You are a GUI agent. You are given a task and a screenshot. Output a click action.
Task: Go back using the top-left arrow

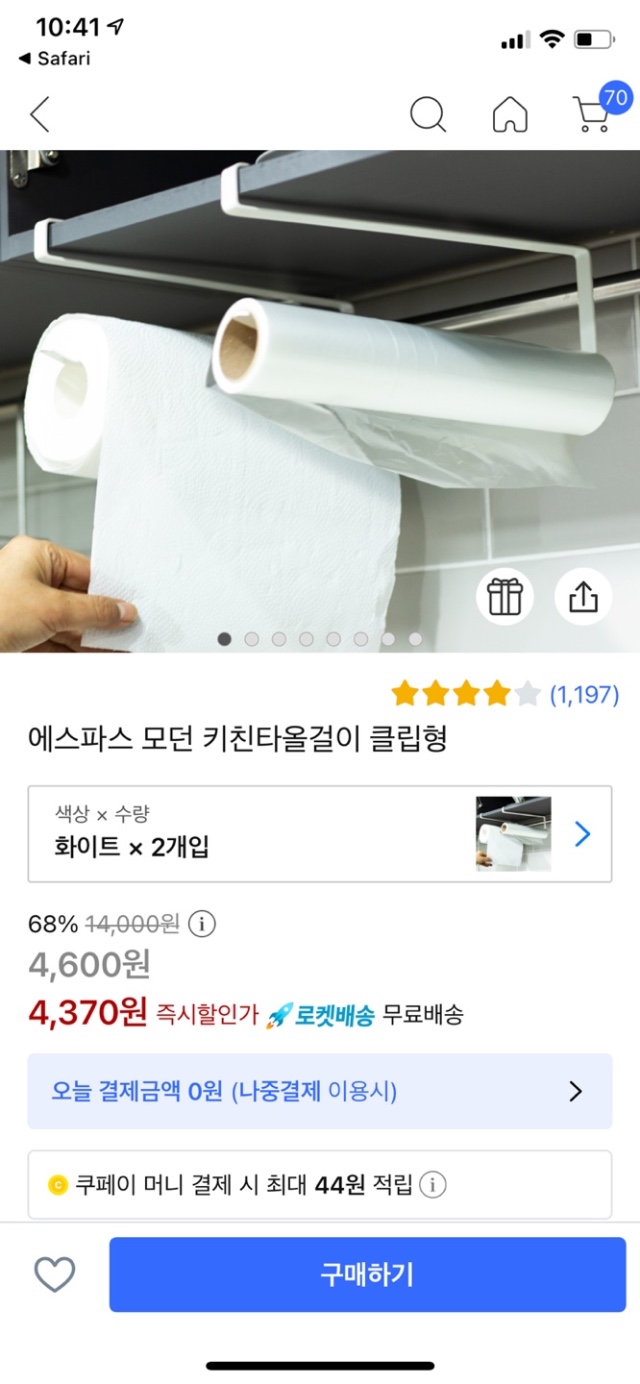(40, 115)
